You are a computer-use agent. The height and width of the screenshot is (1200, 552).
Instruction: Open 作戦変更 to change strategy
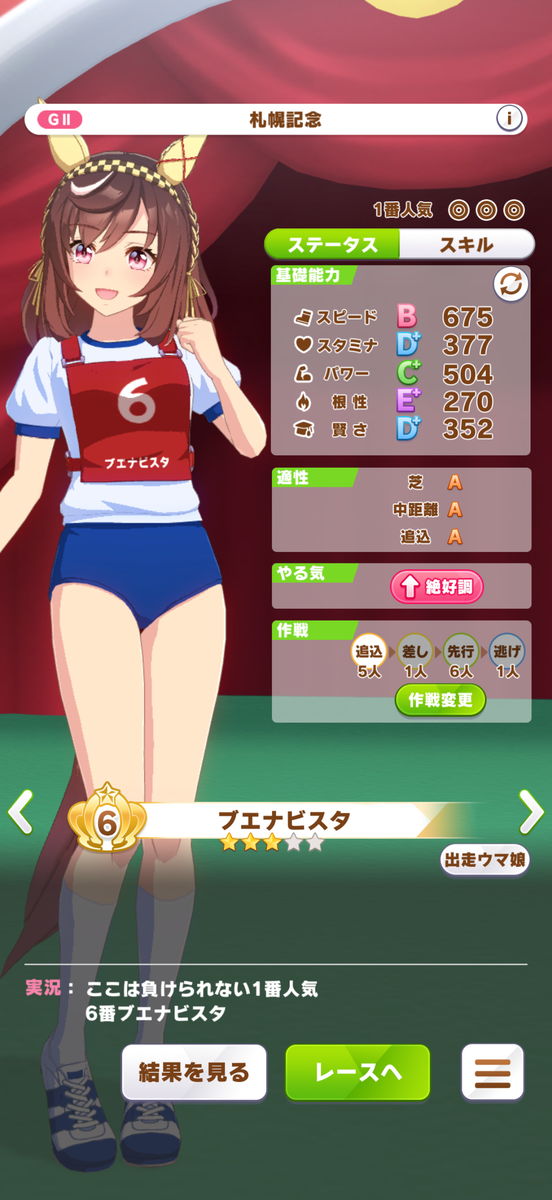[441, 699]
